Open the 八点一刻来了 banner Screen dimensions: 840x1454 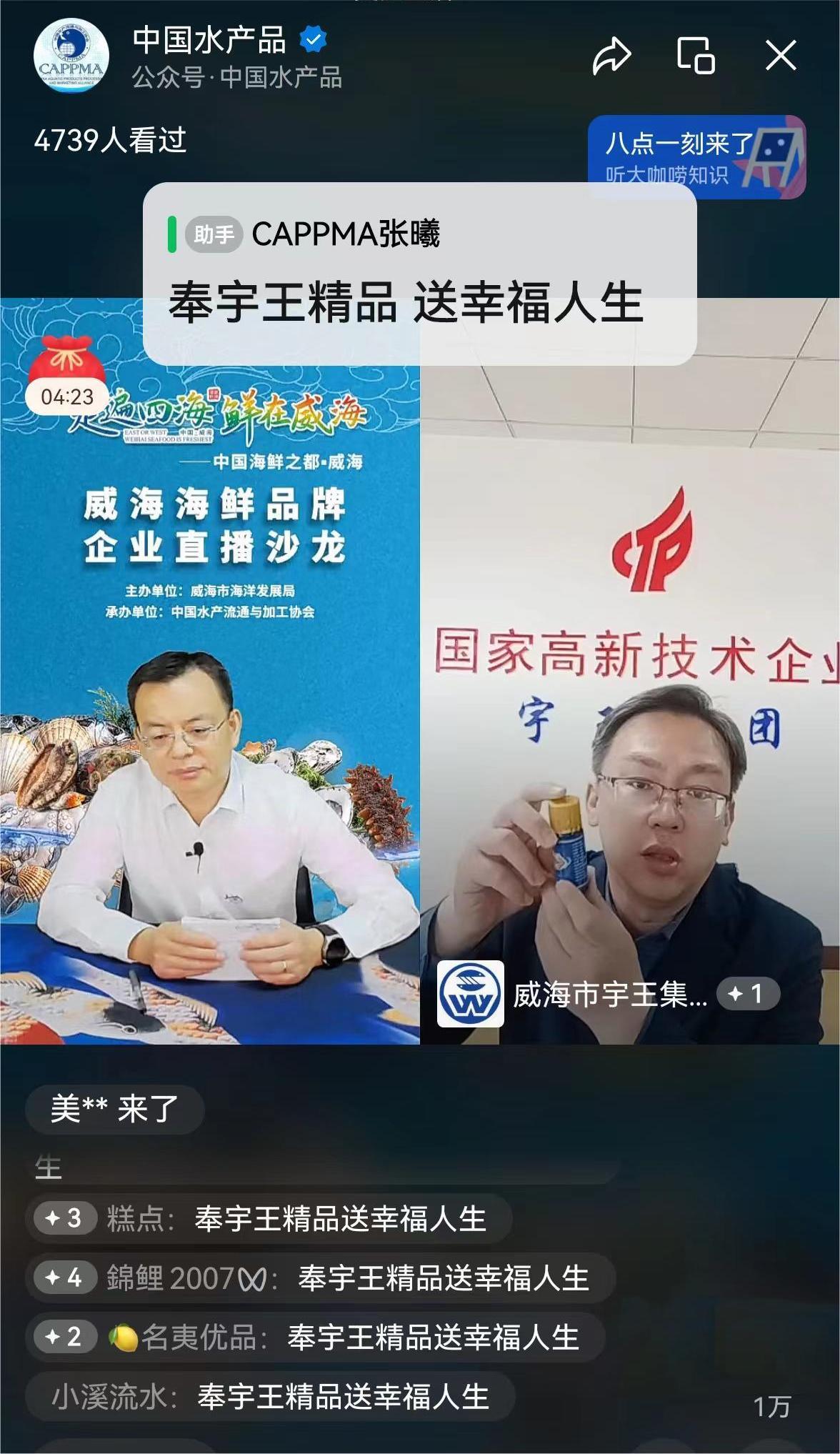[x=696, y=157]
